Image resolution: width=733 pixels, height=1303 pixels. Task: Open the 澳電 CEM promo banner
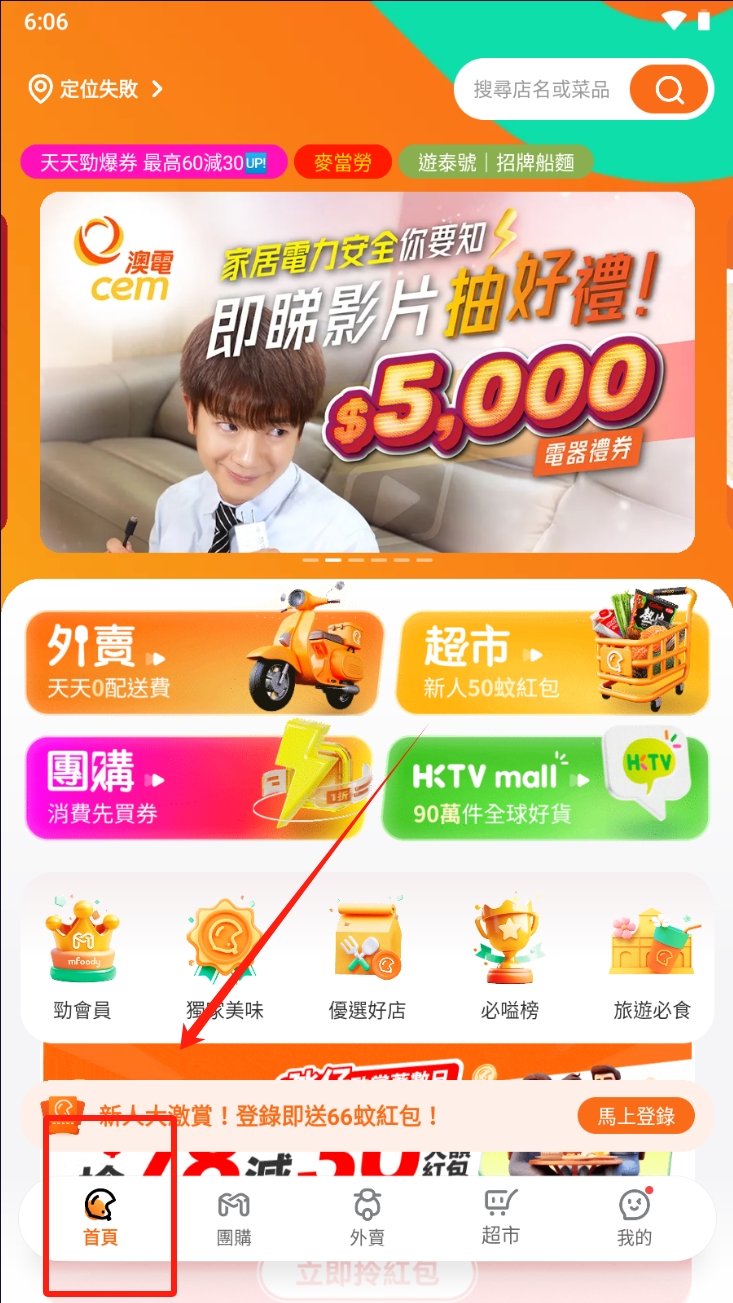coord(367,372)
